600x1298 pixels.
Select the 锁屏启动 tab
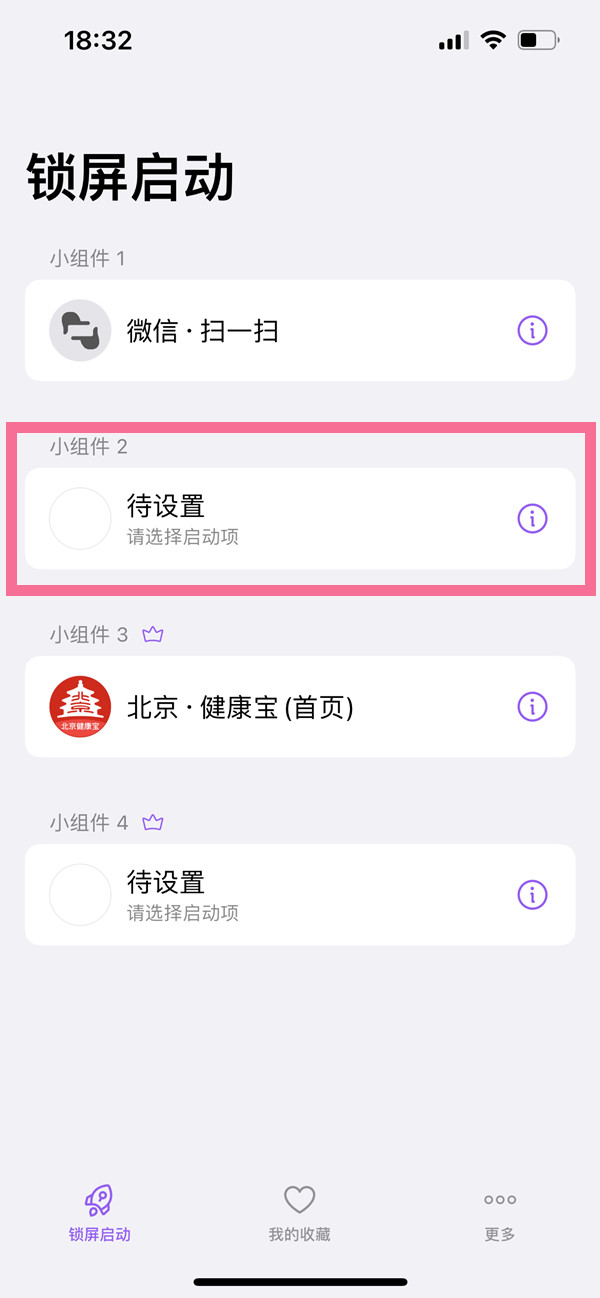pos(99,1213)
